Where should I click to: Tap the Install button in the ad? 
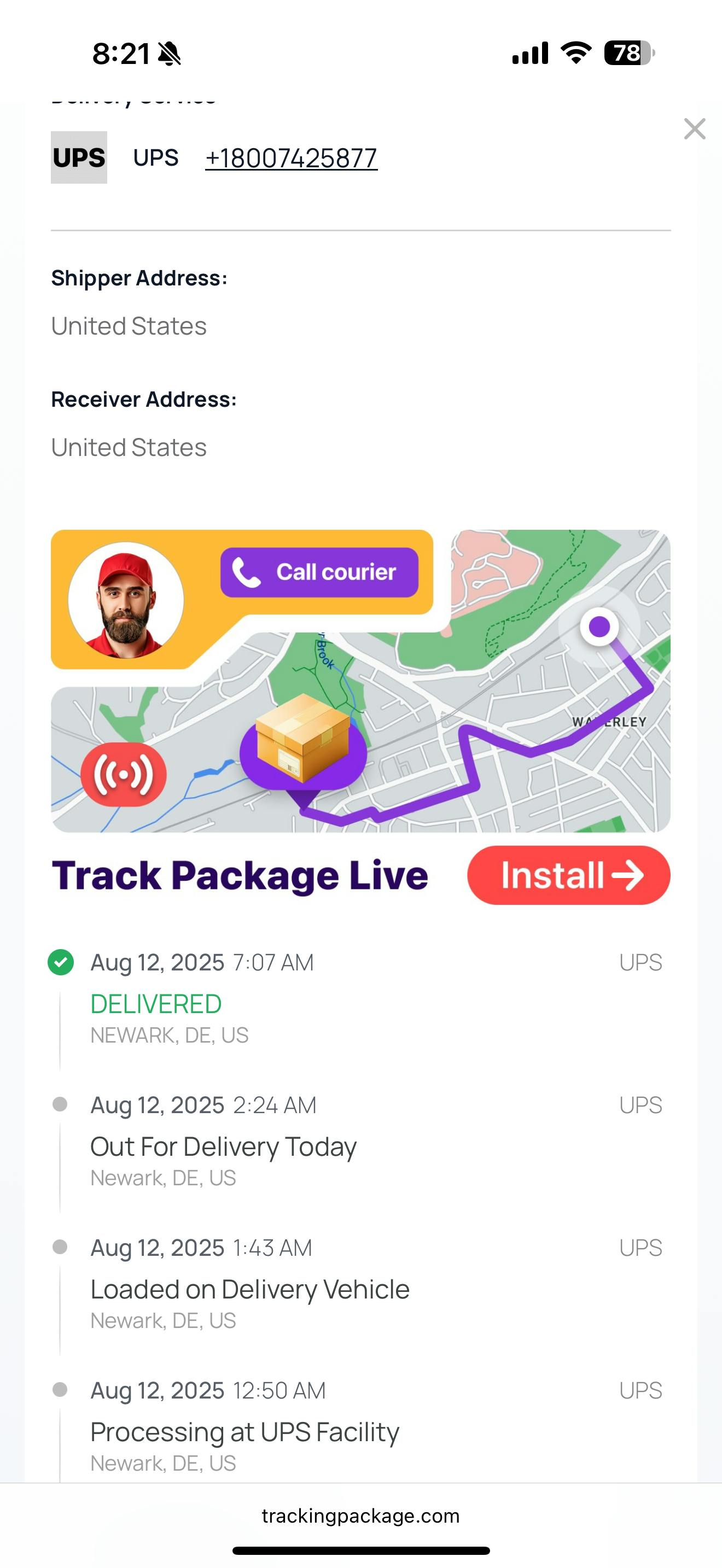tap(569, 875)
